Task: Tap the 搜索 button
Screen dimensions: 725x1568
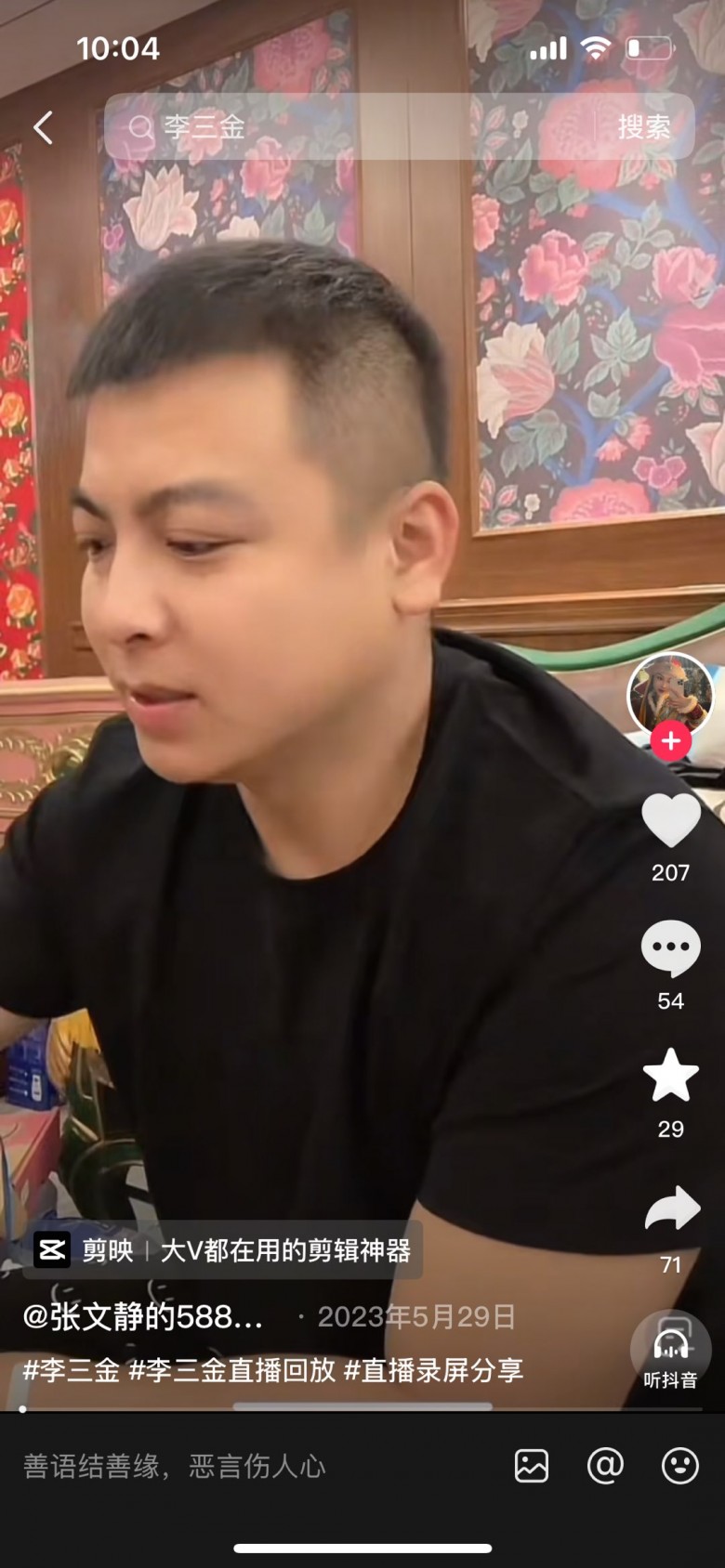Action: click(x=644, y=127)
